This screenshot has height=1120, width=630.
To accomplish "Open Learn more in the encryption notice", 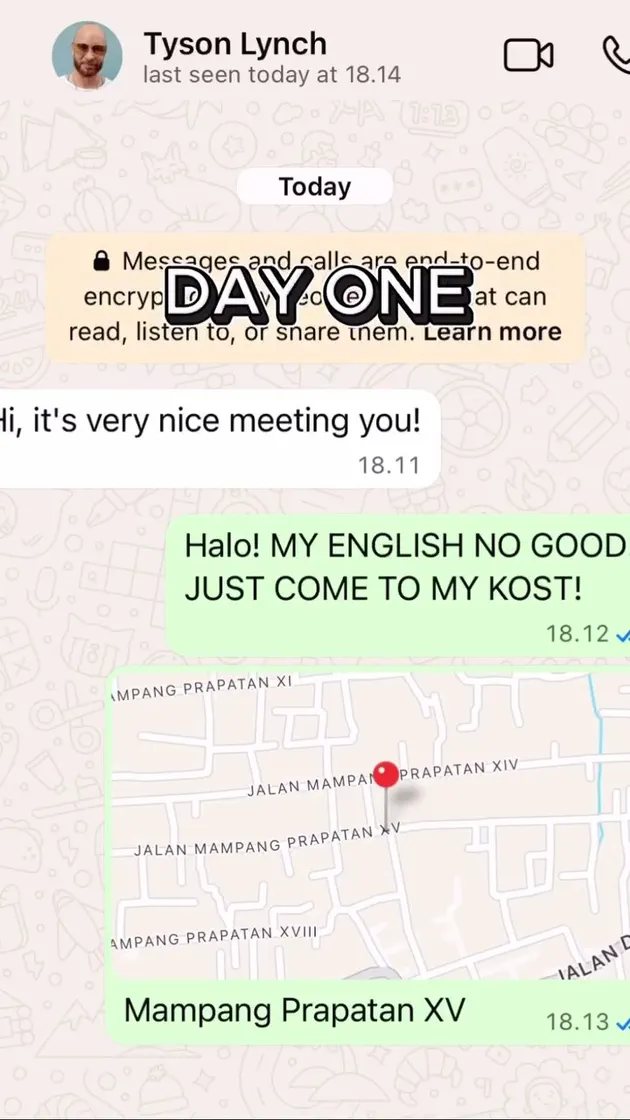I will click(x=492, y=332).
